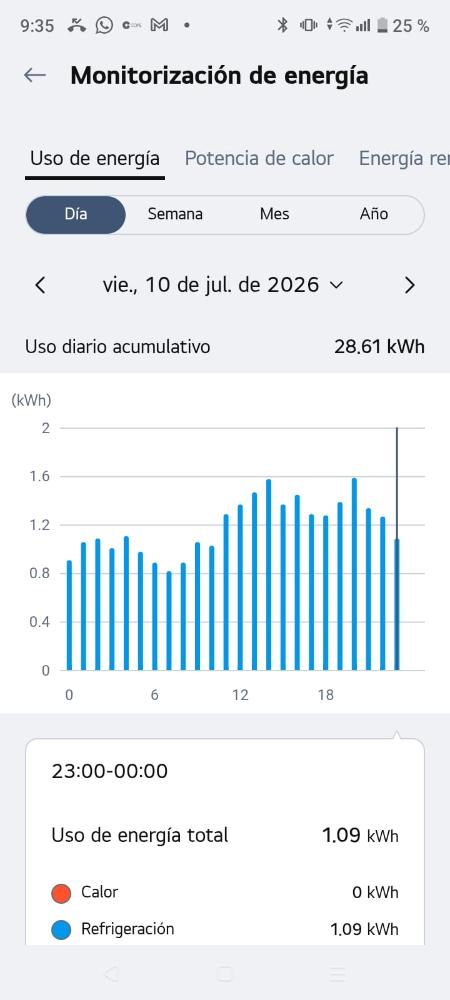Open the date picker for 10 de jul.
Viewport: 450px width, 1000px height.
222,284
